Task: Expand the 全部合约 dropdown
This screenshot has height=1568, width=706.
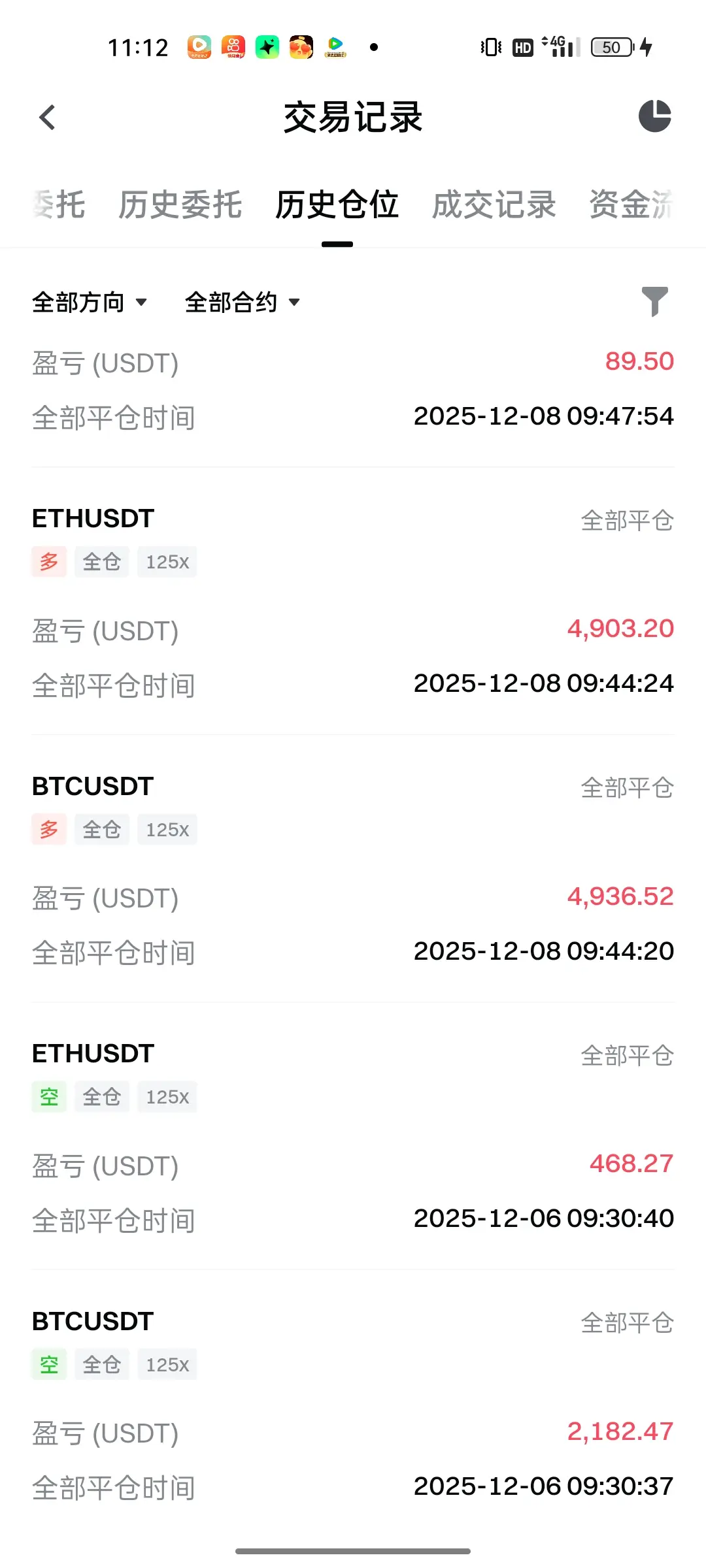Action: click(243, 302)
